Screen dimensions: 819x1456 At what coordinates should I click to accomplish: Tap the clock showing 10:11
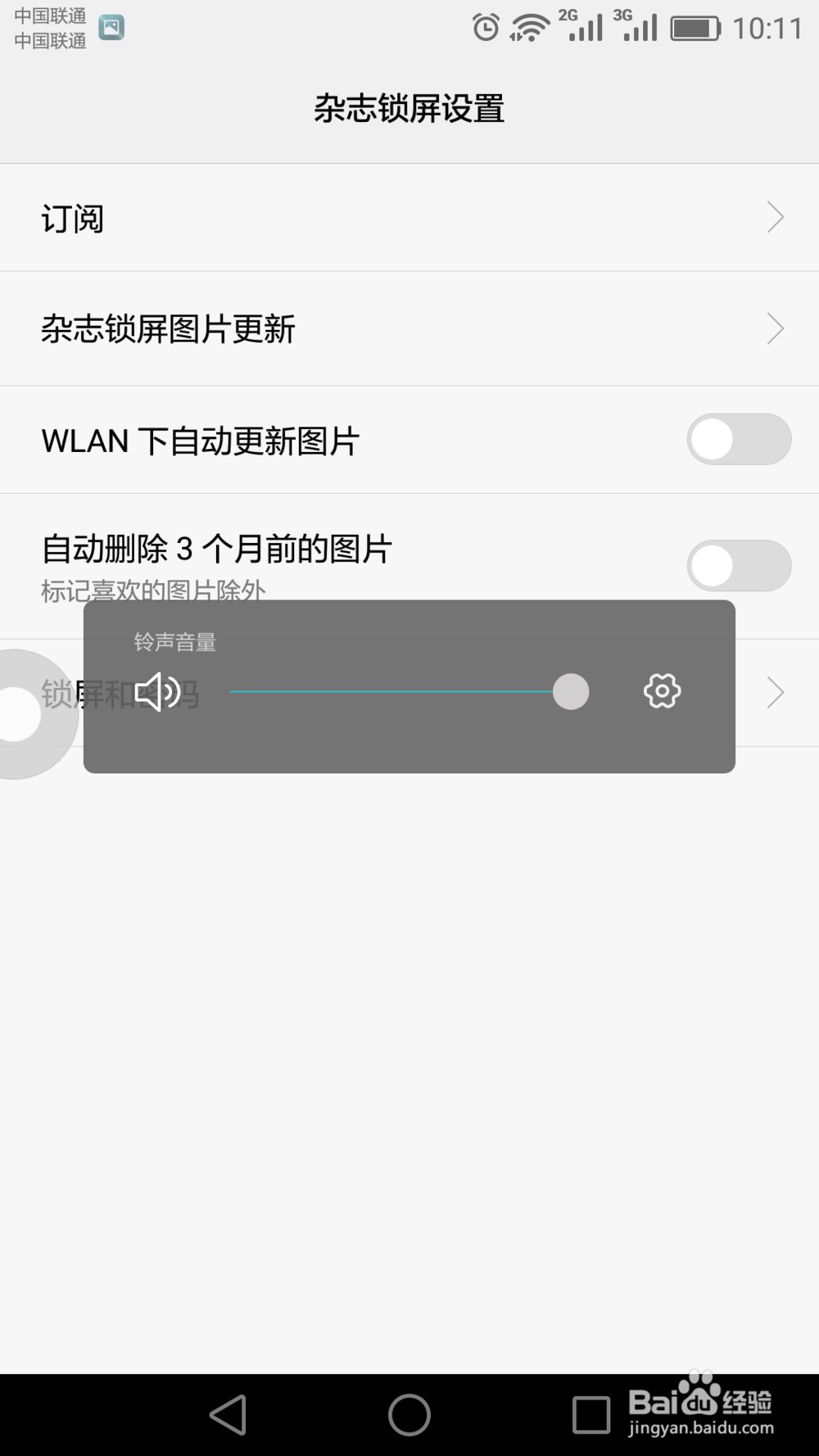tap(768, 27)
